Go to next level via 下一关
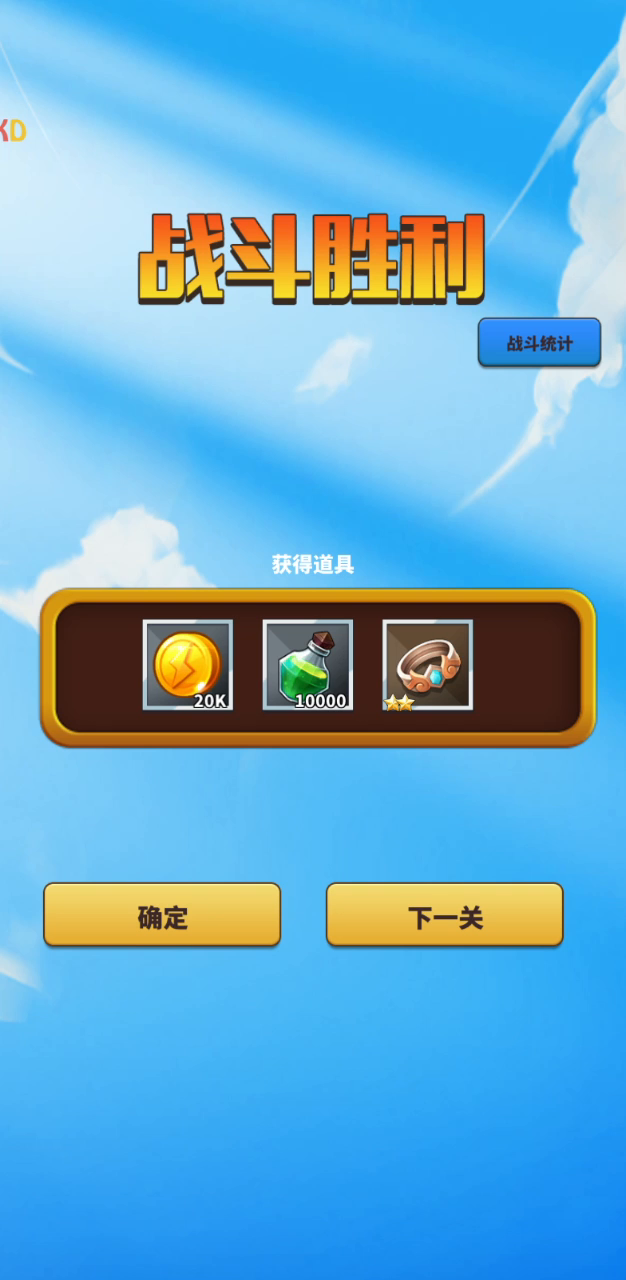 click(445, 914)
